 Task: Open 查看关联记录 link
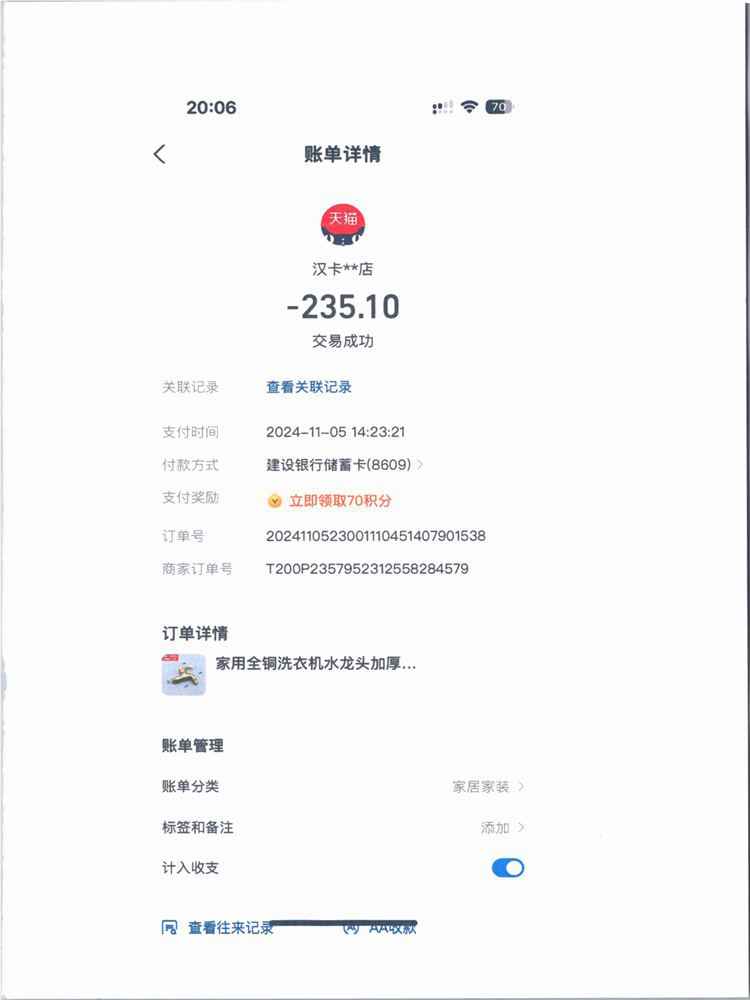(x=308, y=387)
